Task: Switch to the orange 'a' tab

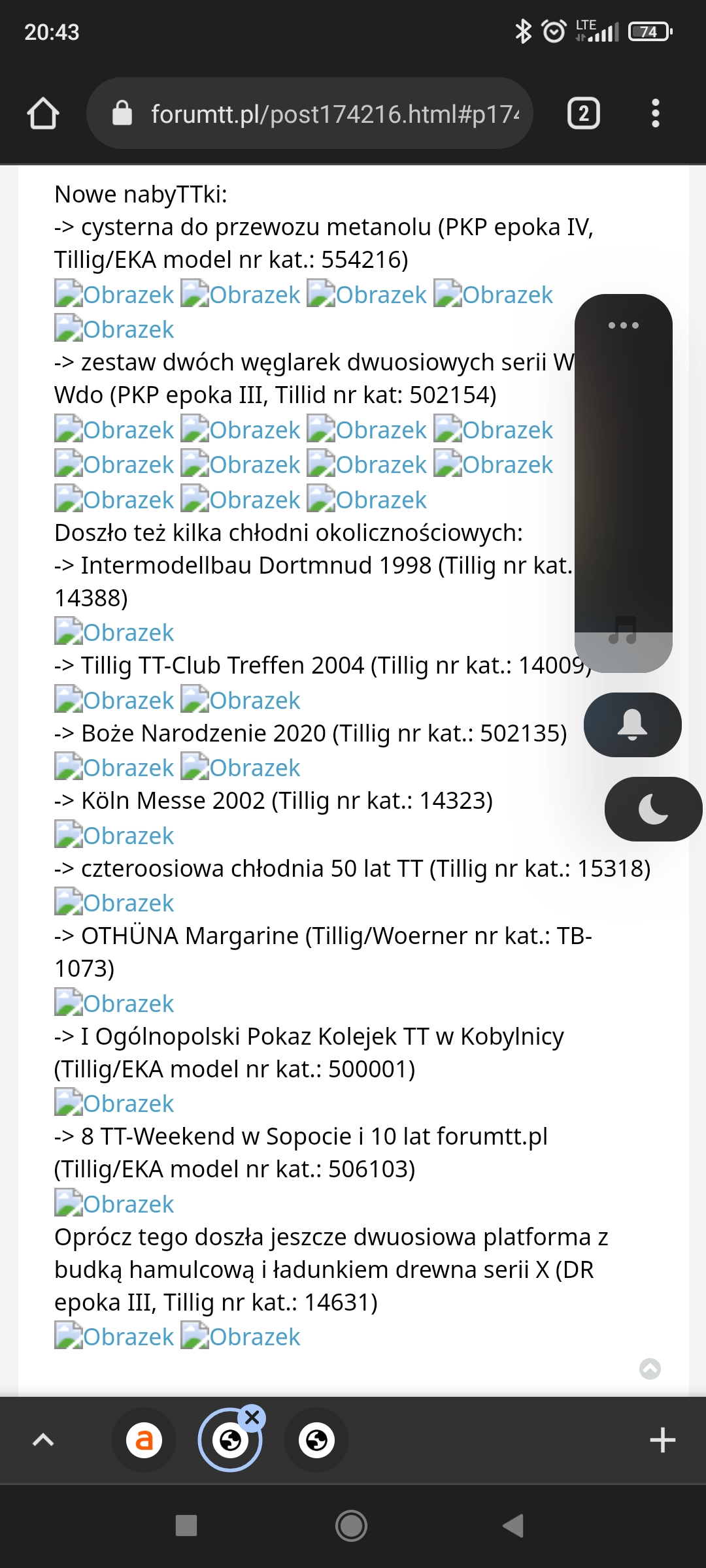Action: click(x=144, y=1440)
